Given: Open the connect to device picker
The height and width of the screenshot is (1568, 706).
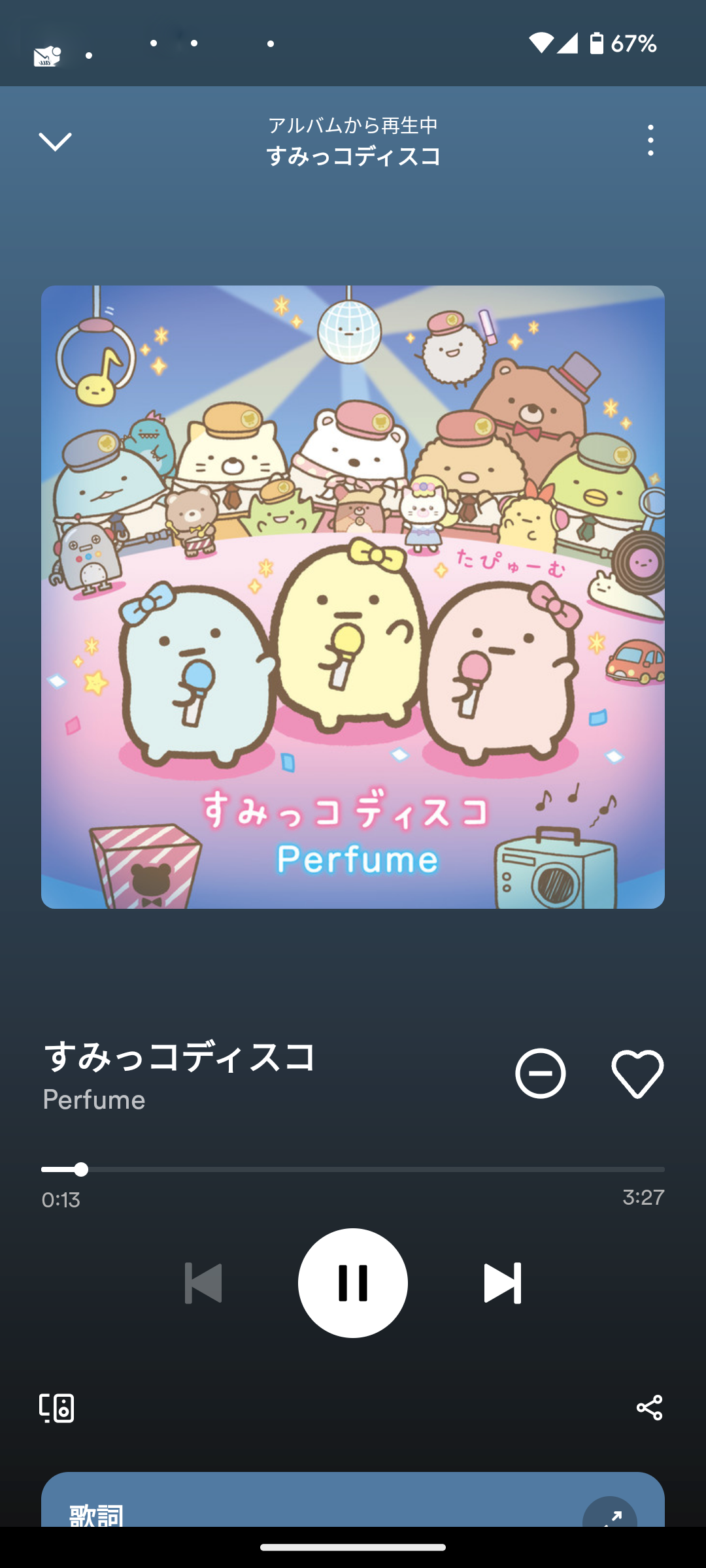Looking at the screenshot, I should pos(57,1407).
